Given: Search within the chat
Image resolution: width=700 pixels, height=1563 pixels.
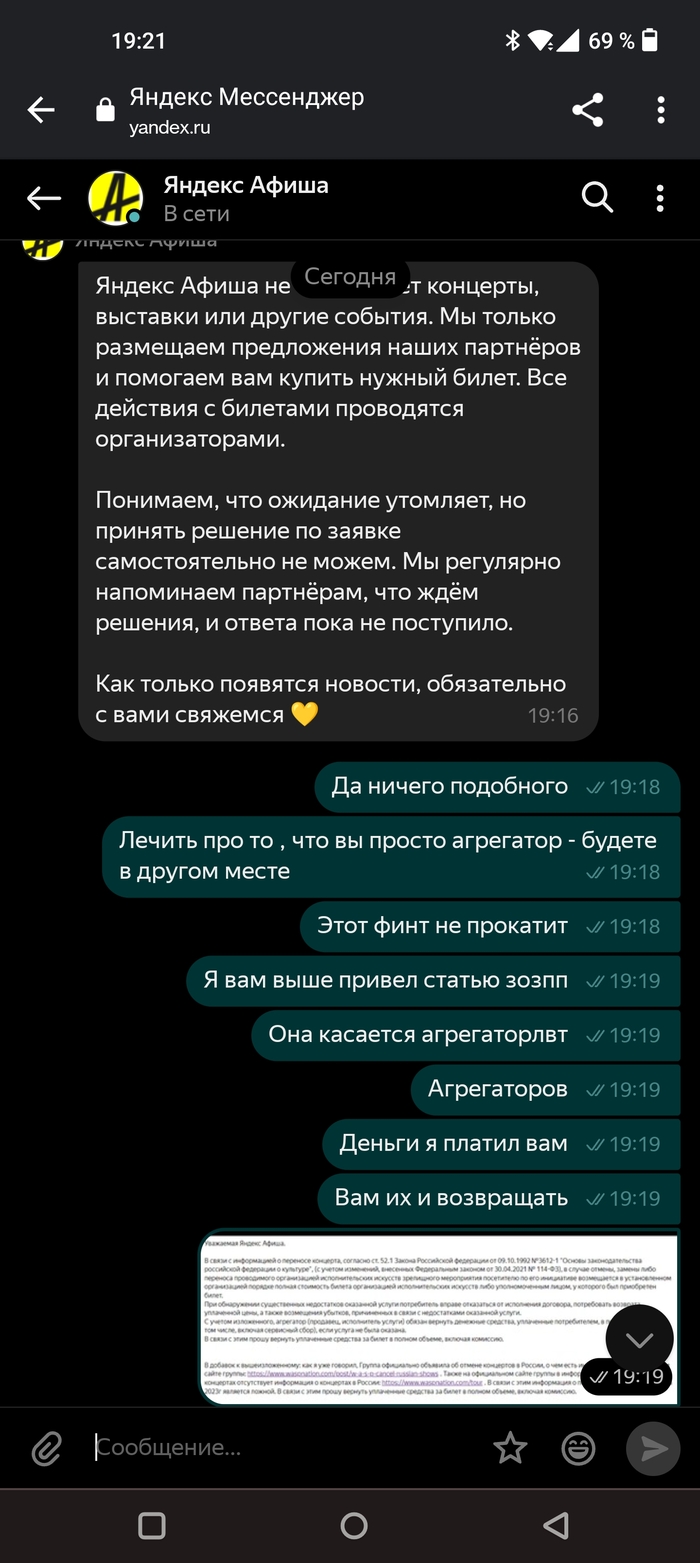Looking at the screenshot, I should 597,198.
